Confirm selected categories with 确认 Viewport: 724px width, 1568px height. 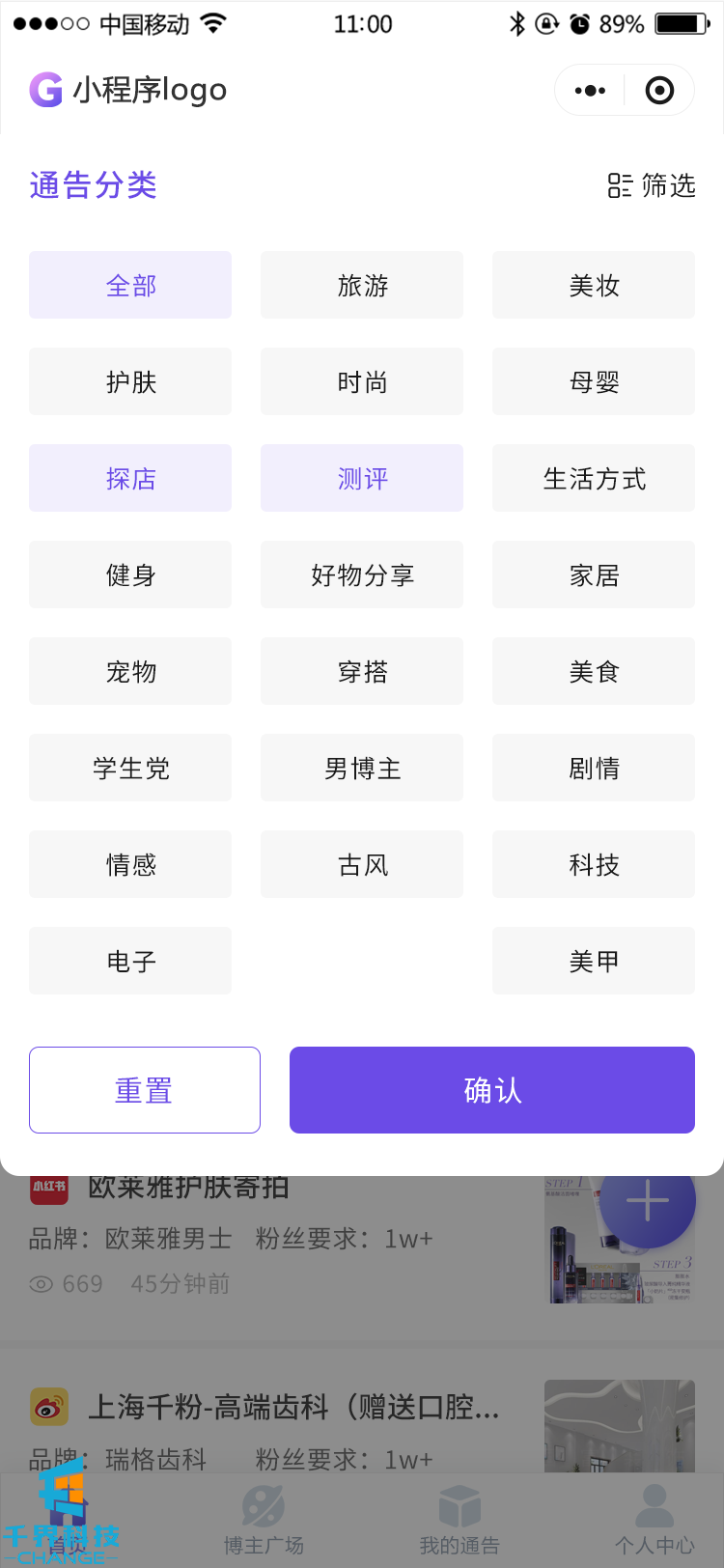pos(492,1090)
